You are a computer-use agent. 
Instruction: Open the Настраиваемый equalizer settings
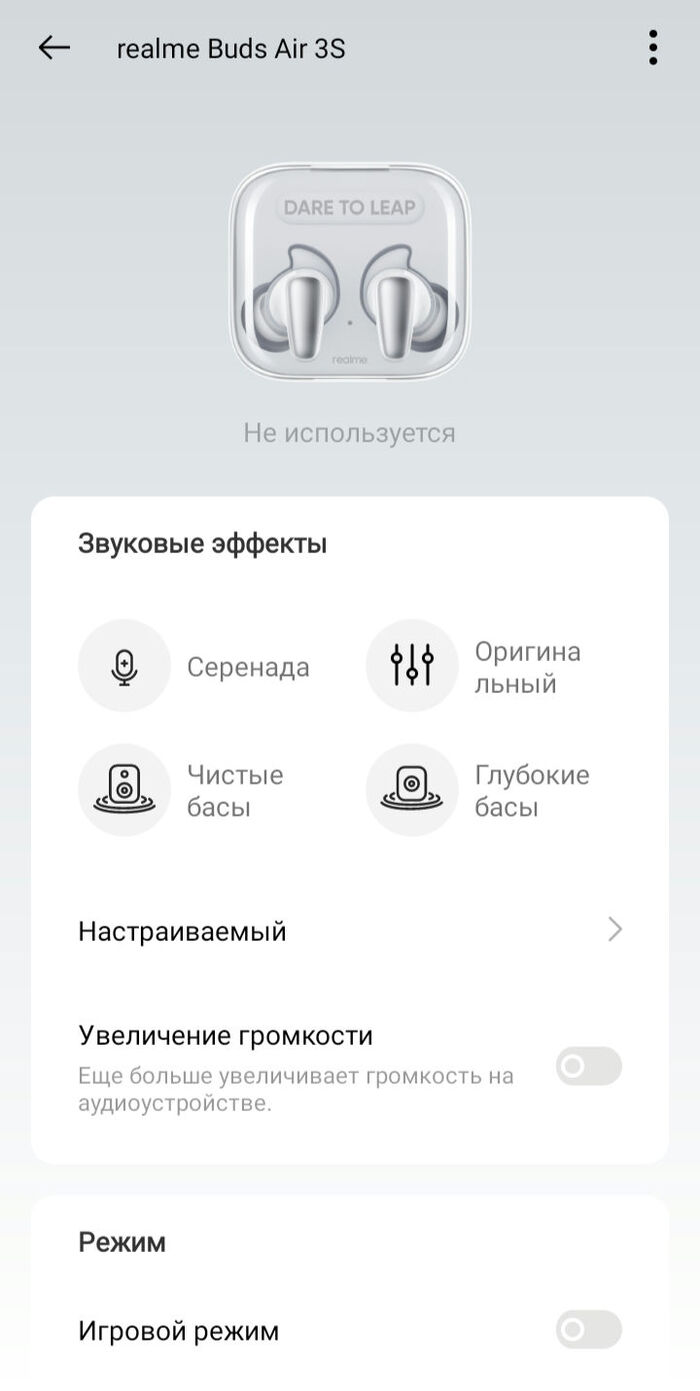350,931
